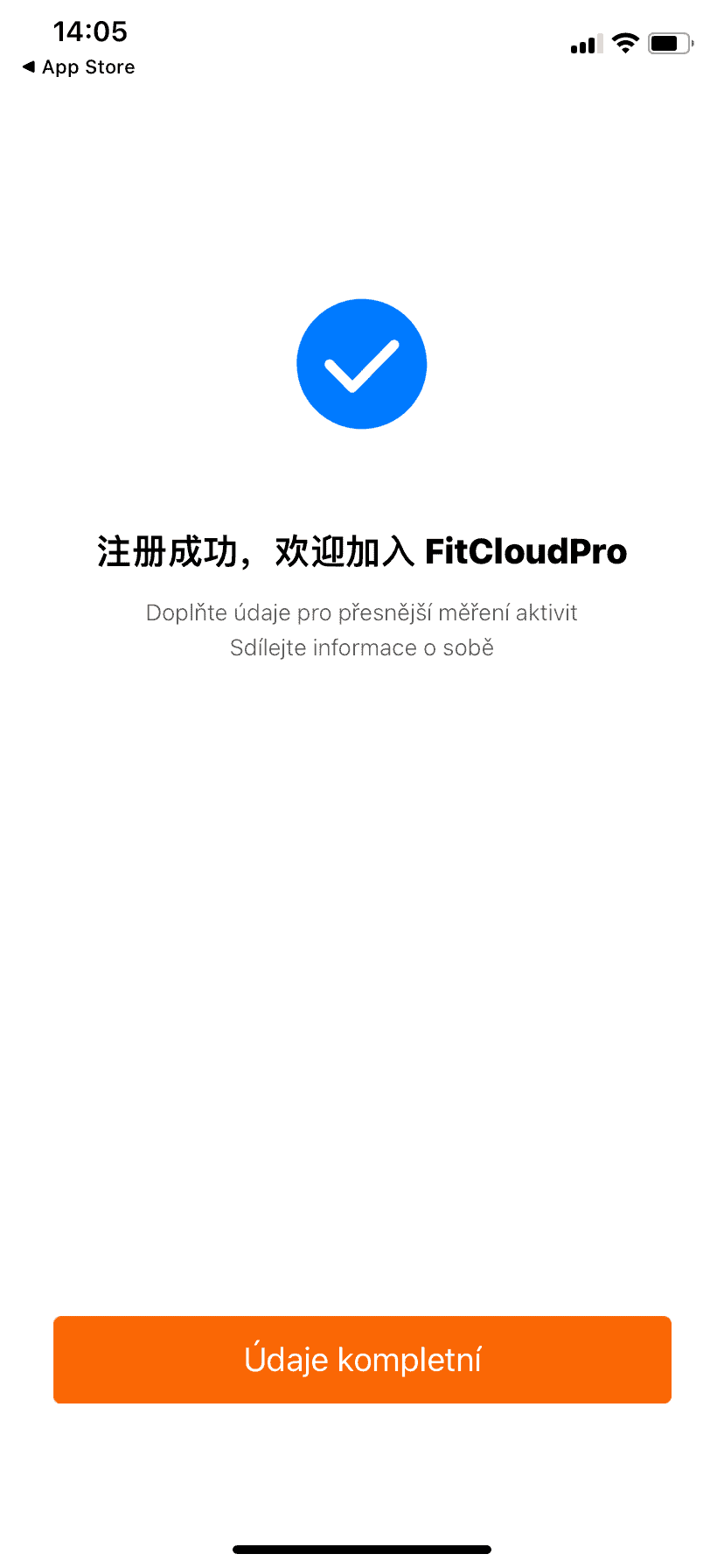Viewport: 724px width, 1568px height.
Task: Return to App Store via back link
Action: click(79, 67)
